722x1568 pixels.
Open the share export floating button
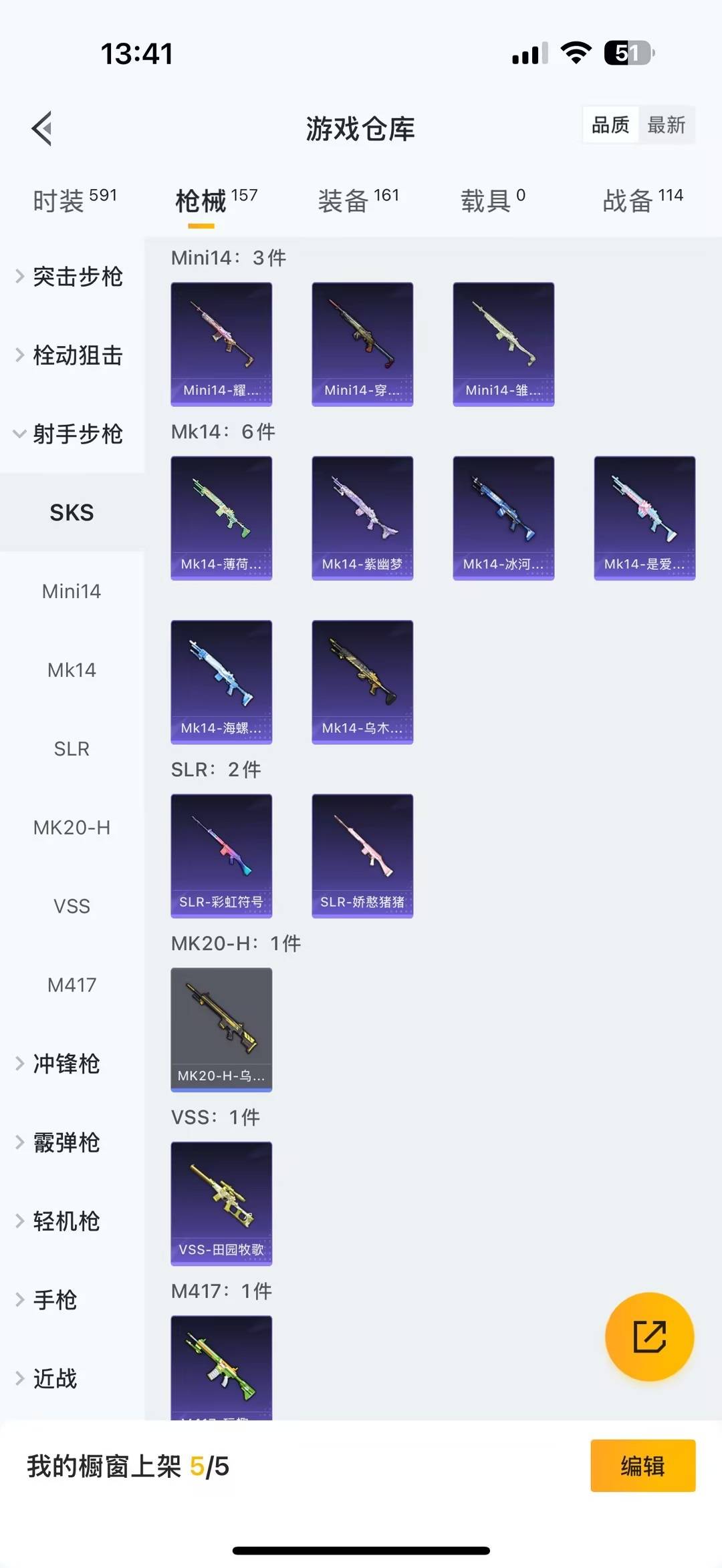[648, 1337]
